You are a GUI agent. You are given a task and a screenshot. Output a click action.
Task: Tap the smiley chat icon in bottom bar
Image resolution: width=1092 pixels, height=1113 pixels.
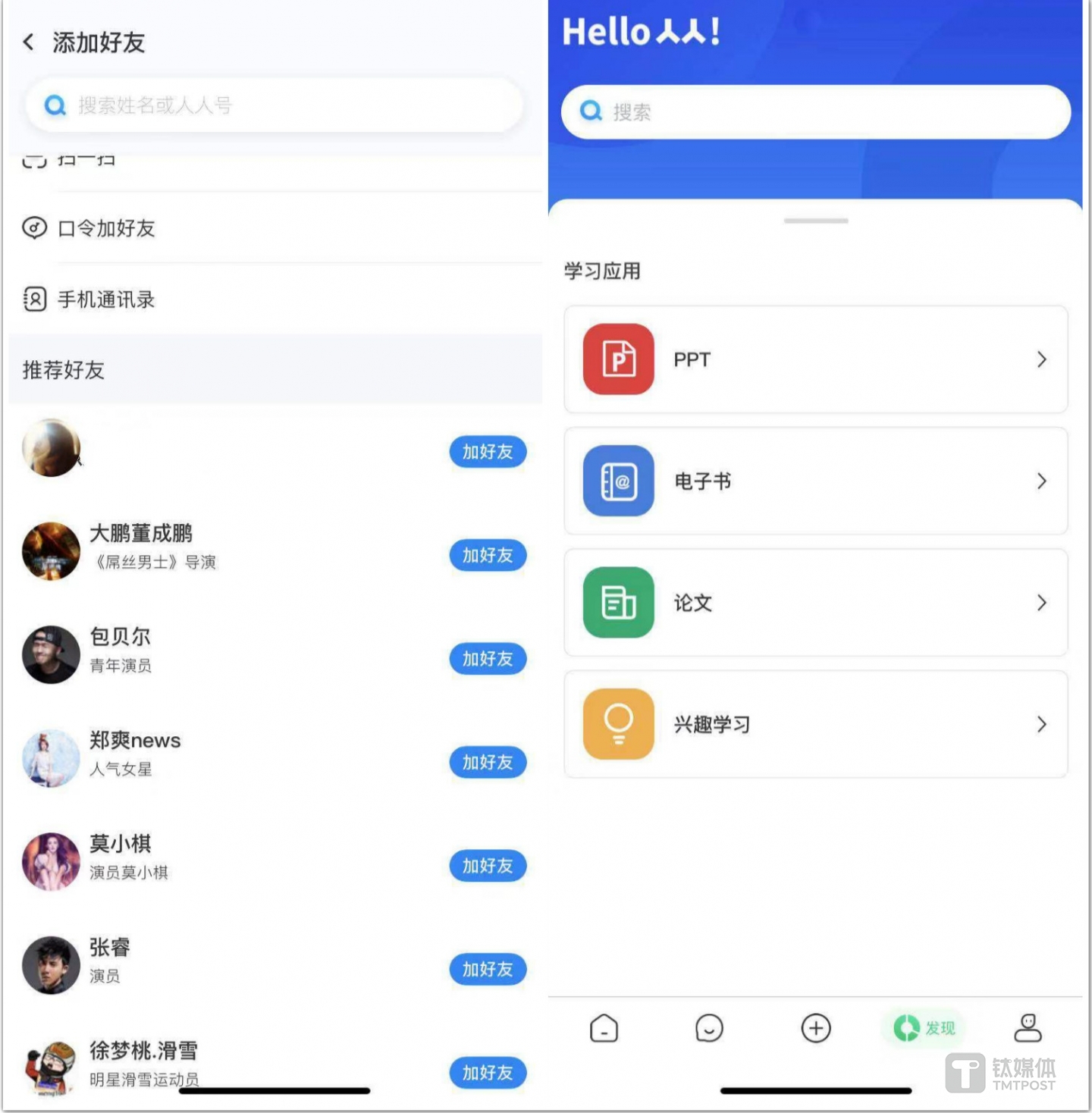pyautogui.click(x=710, y=1029)
